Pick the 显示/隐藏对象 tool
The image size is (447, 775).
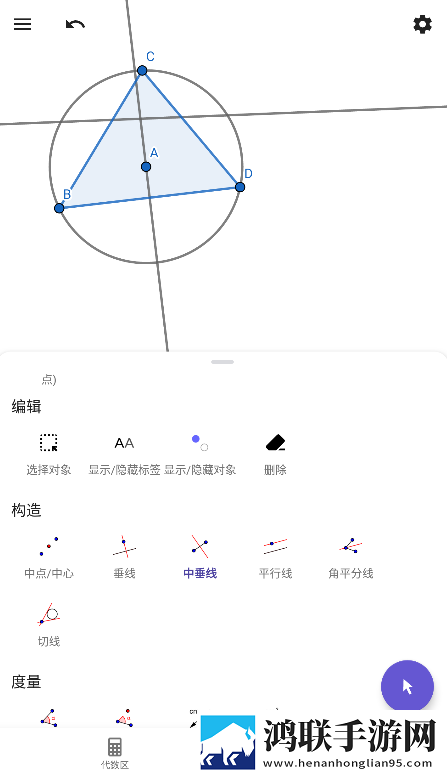[200, 454]
